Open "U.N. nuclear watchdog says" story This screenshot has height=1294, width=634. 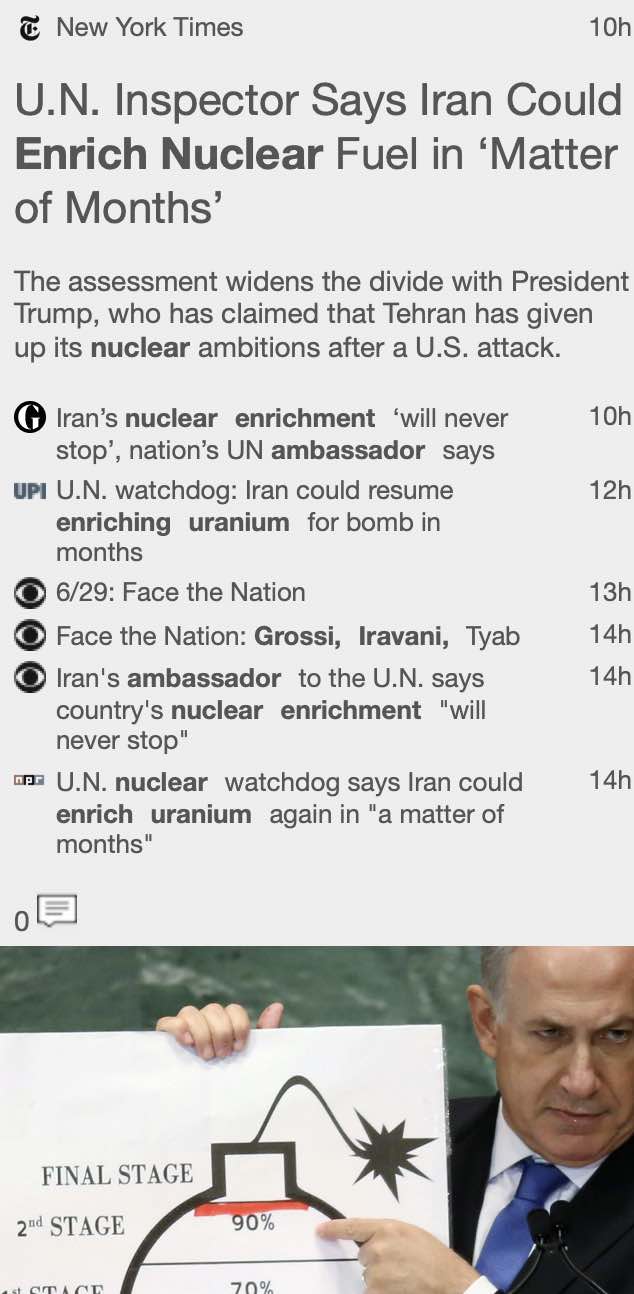pyautogui.click(x=289, y=813)
